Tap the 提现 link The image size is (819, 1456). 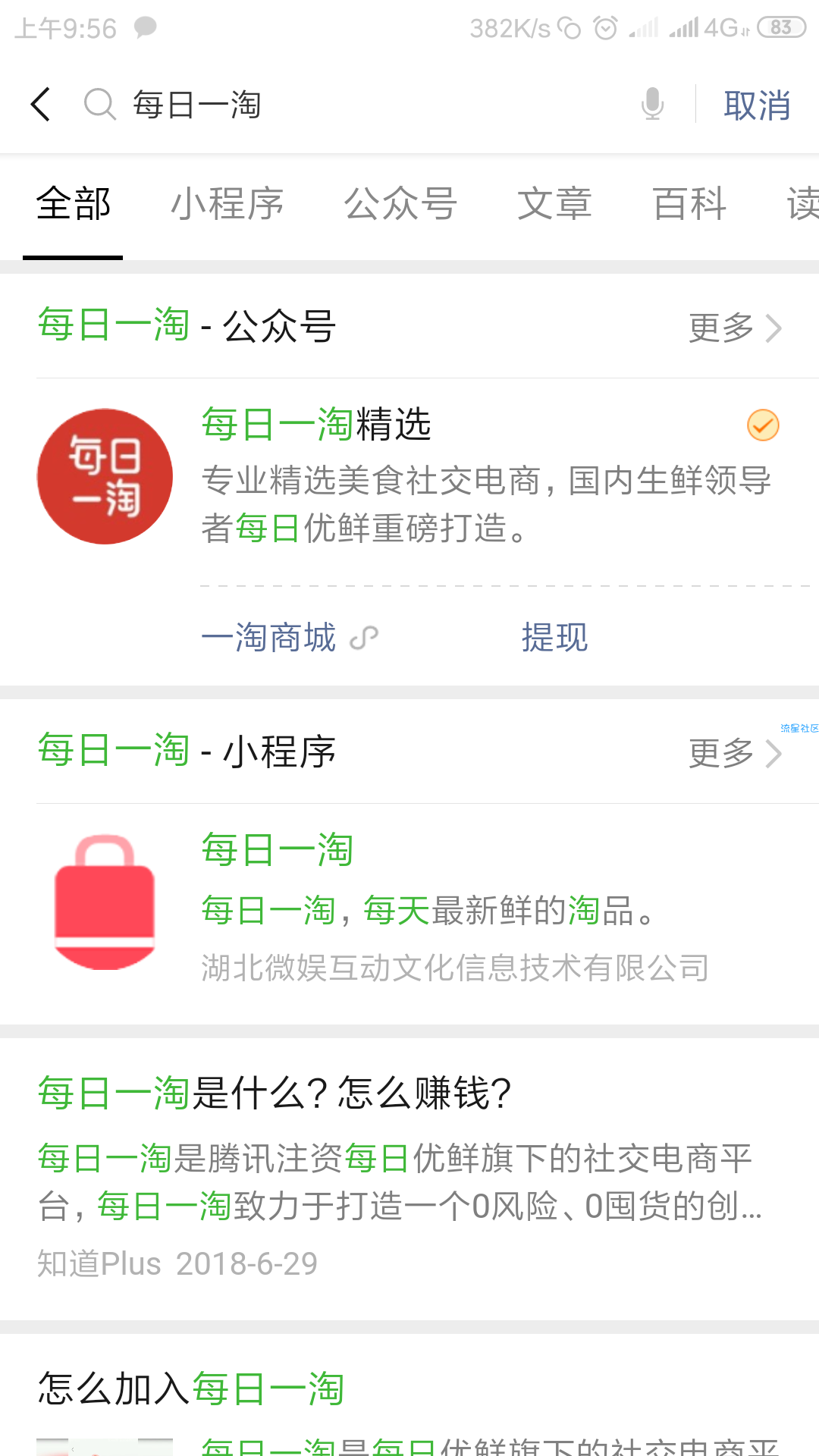click(x=554, y=637)
